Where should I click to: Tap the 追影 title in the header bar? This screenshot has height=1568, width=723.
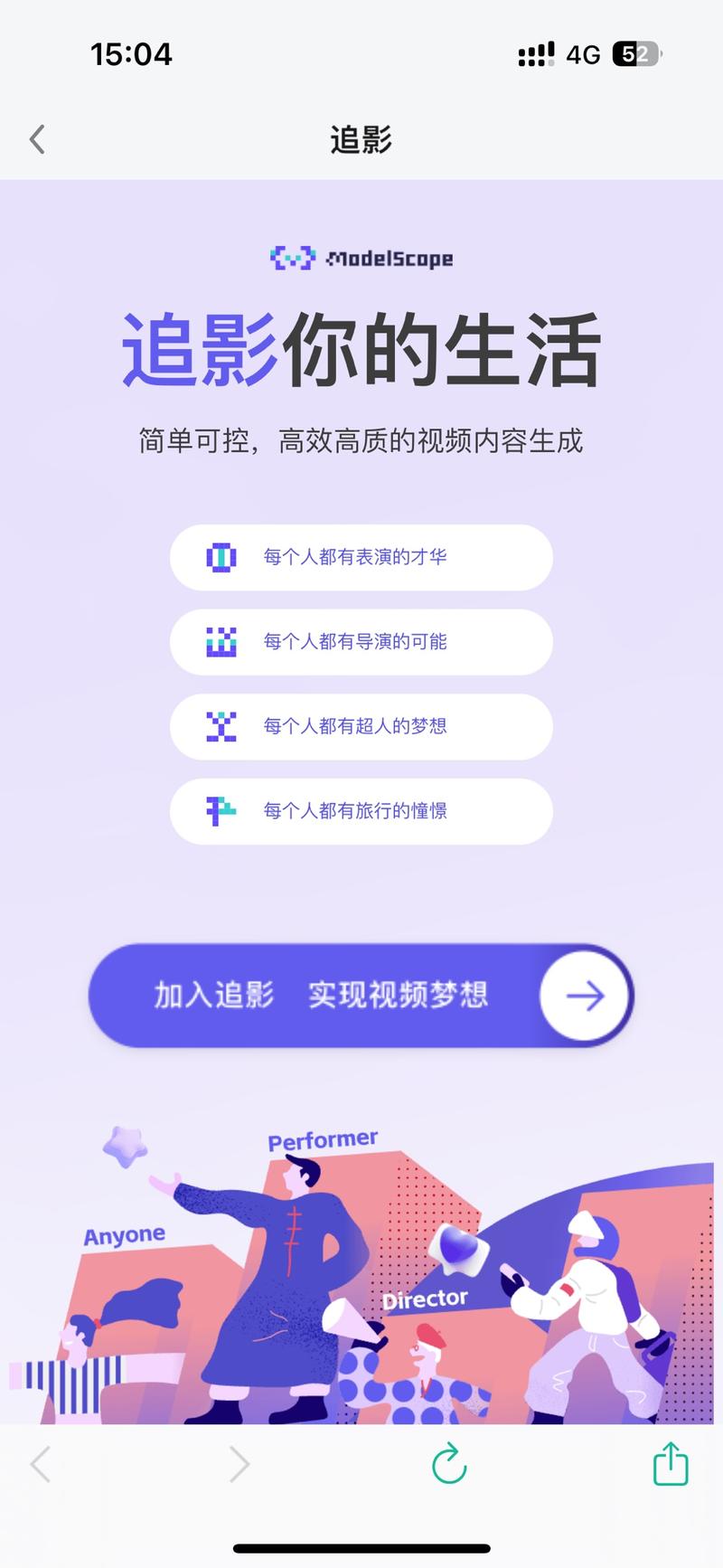(x=361, y=139)
